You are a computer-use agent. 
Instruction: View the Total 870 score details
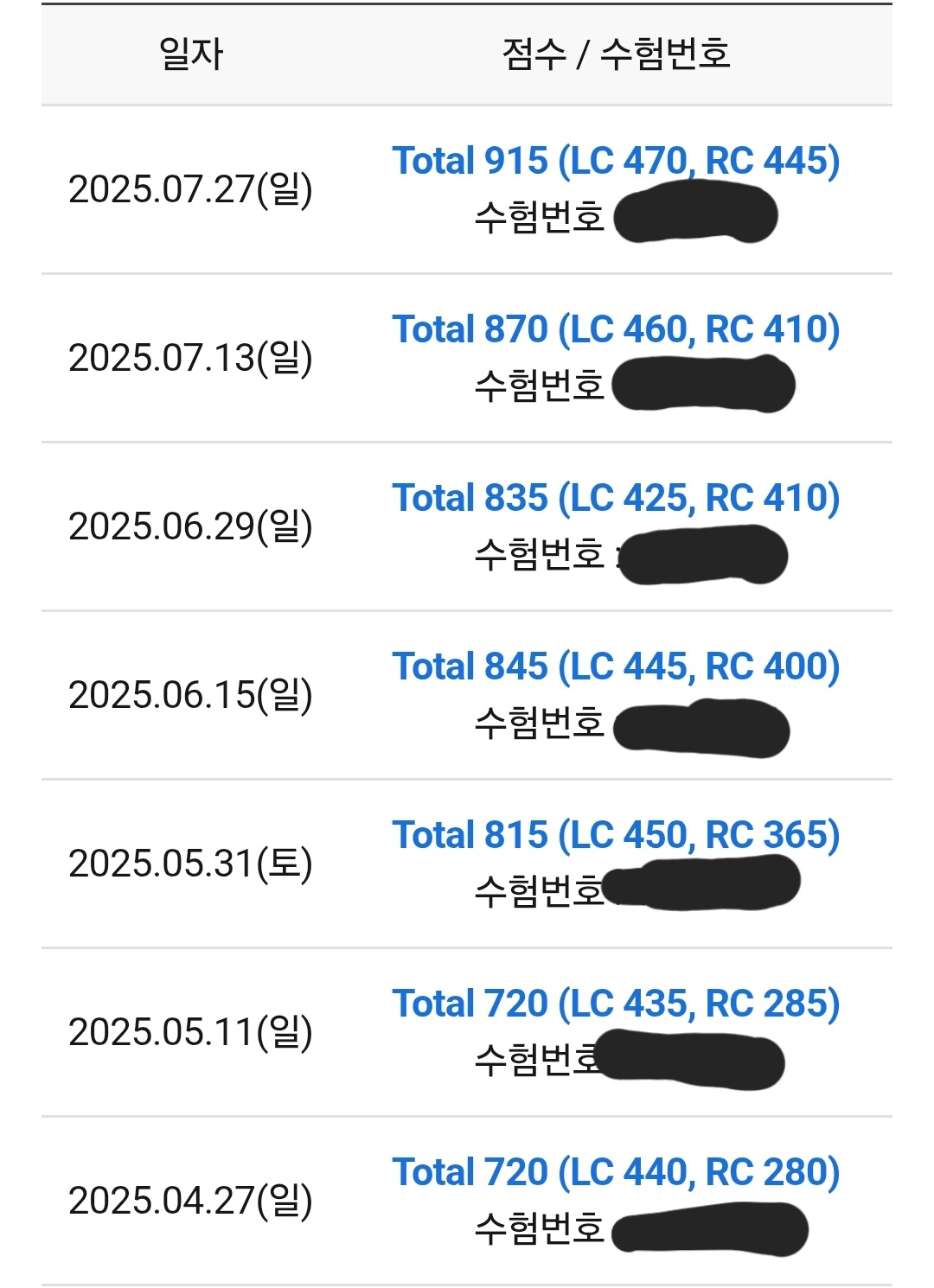(616, 329)
